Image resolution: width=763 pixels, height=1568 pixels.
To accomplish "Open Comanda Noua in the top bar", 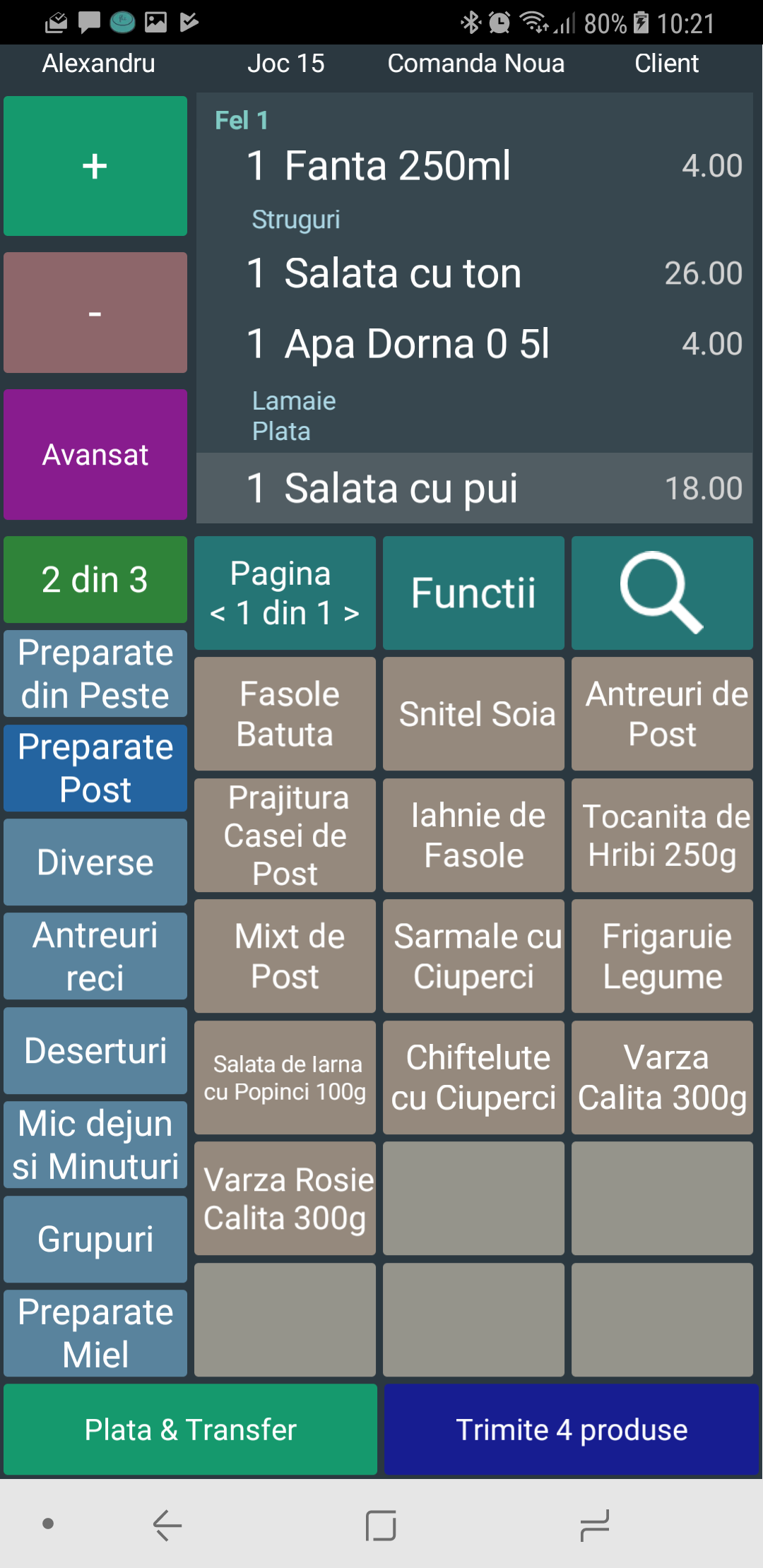I will click(476, 64).
